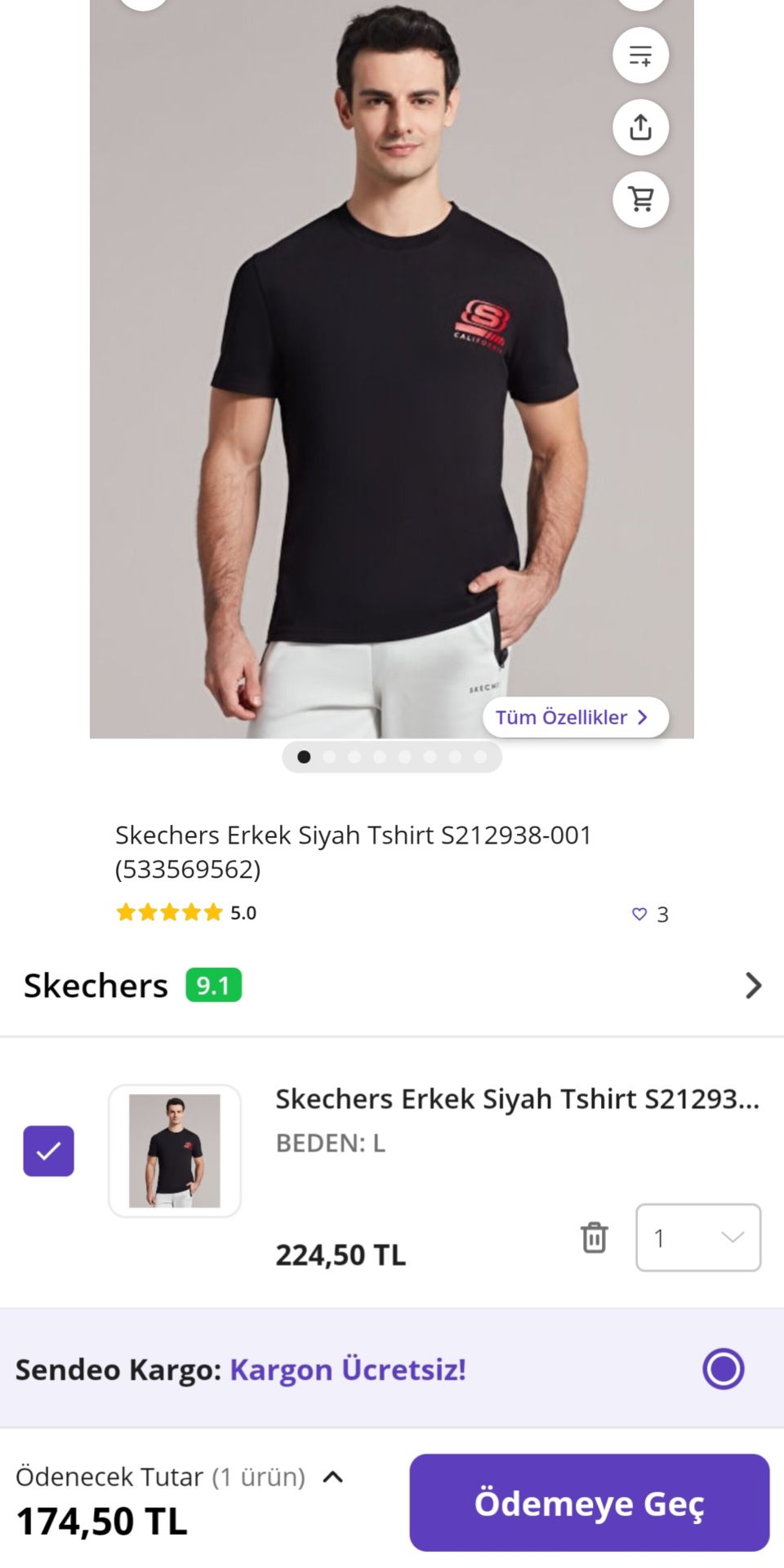Delete the cart item with the trash icon
This screenshot has height=1568, width=784.
tap(595, 1237)
